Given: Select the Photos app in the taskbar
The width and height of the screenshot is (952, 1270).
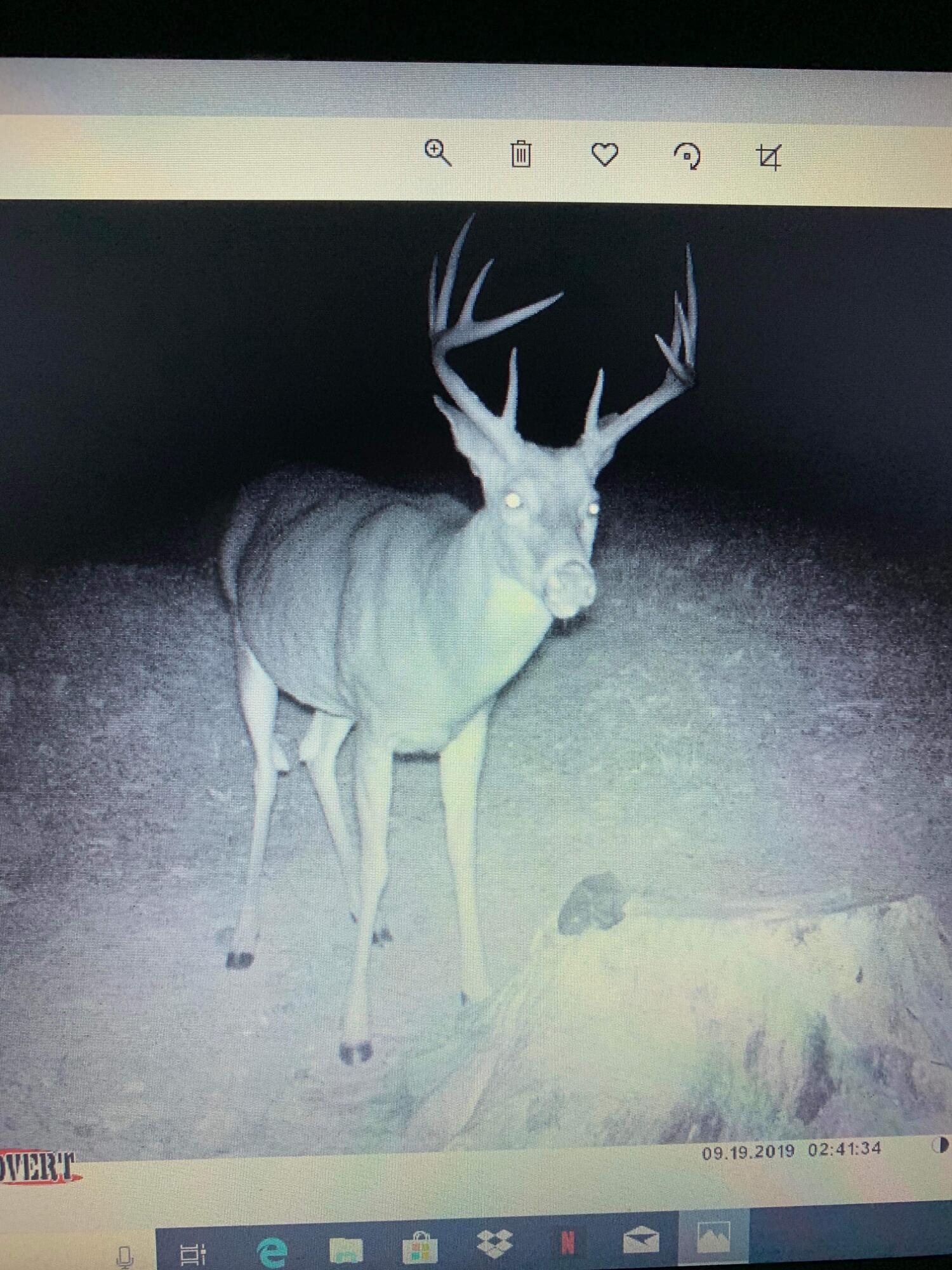Looking at the screenshot, I should coord(713,1238).
